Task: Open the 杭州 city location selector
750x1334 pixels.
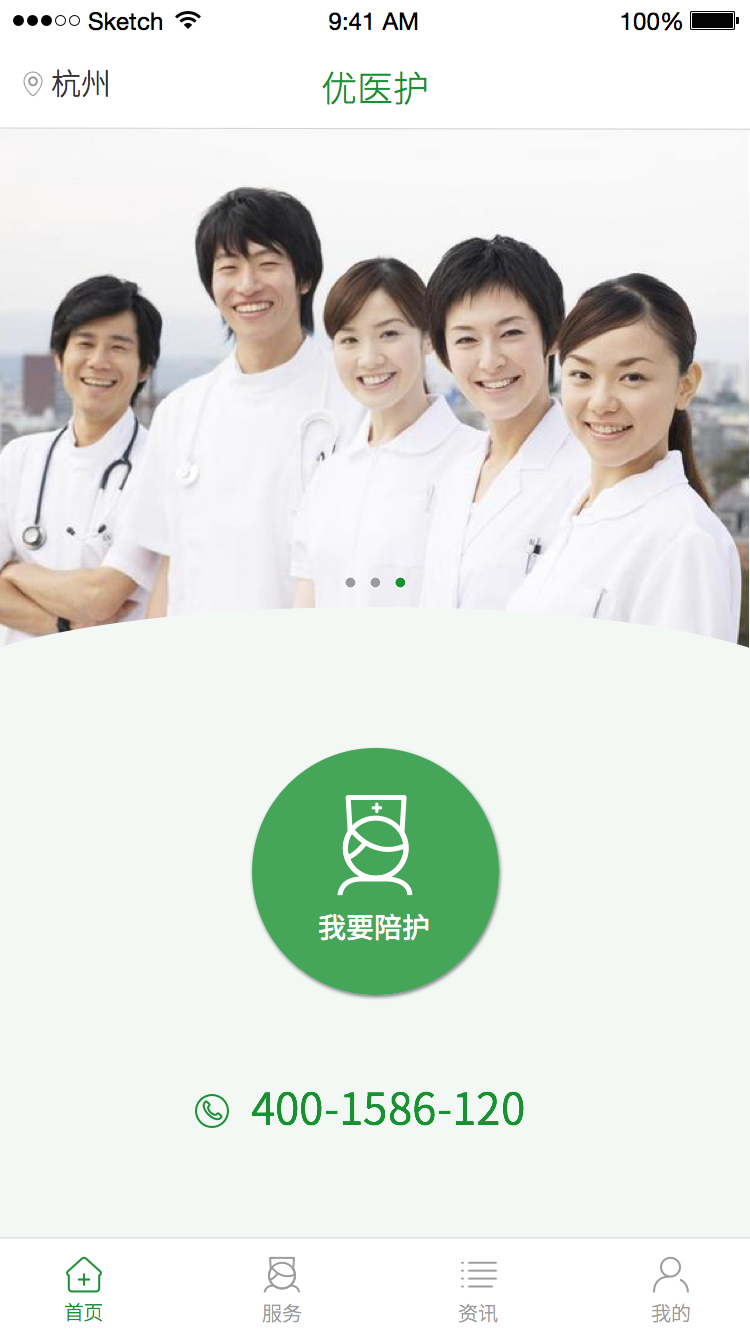Action: click(66, 85)
